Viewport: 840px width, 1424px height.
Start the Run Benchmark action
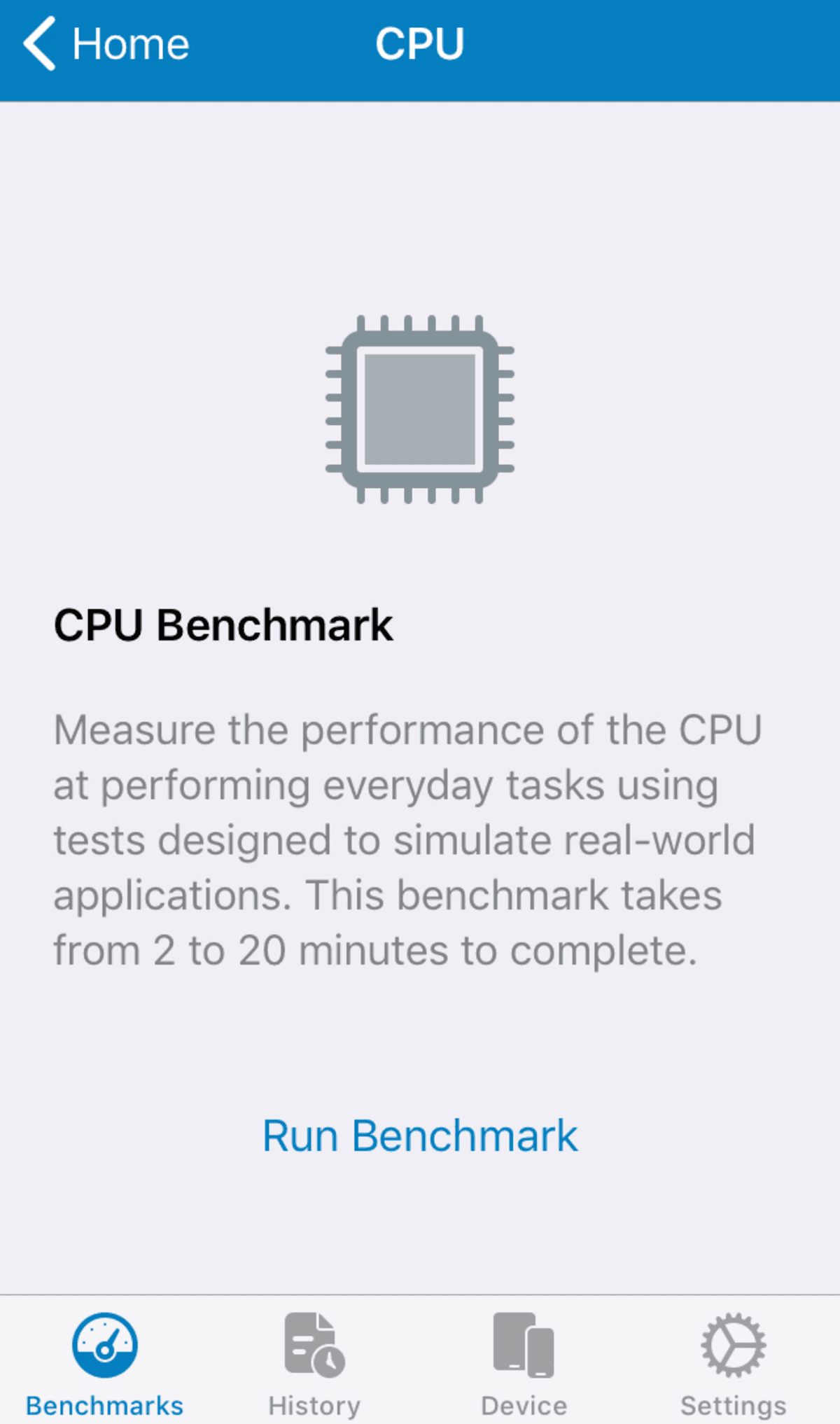tap(420, 1135)
